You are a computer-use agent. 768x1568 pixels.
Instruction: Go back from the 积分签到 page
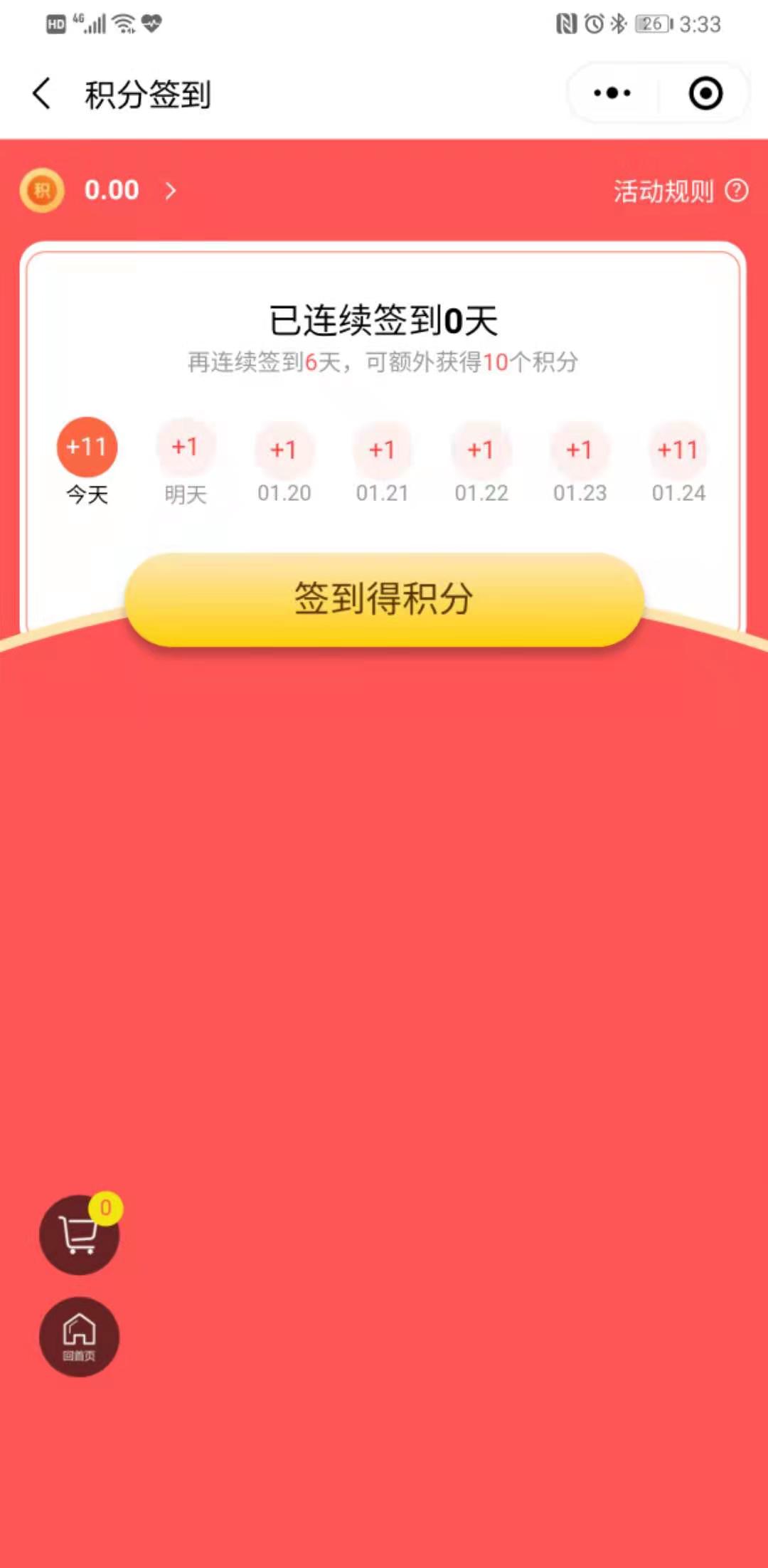tap(43, 94)
